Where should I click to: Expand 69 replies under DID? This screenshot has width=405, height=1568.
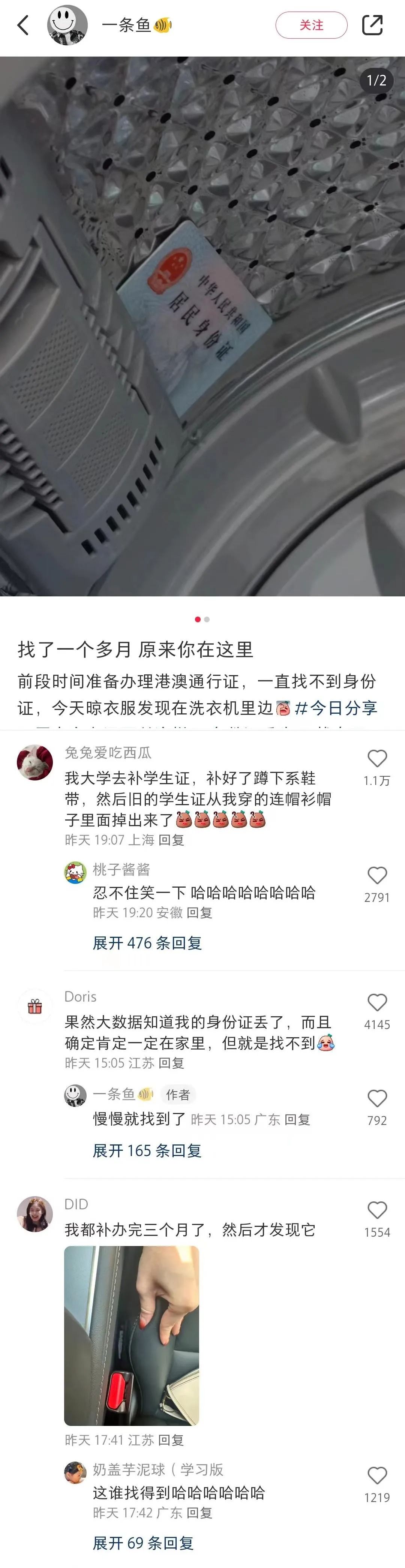[143, 1543]
